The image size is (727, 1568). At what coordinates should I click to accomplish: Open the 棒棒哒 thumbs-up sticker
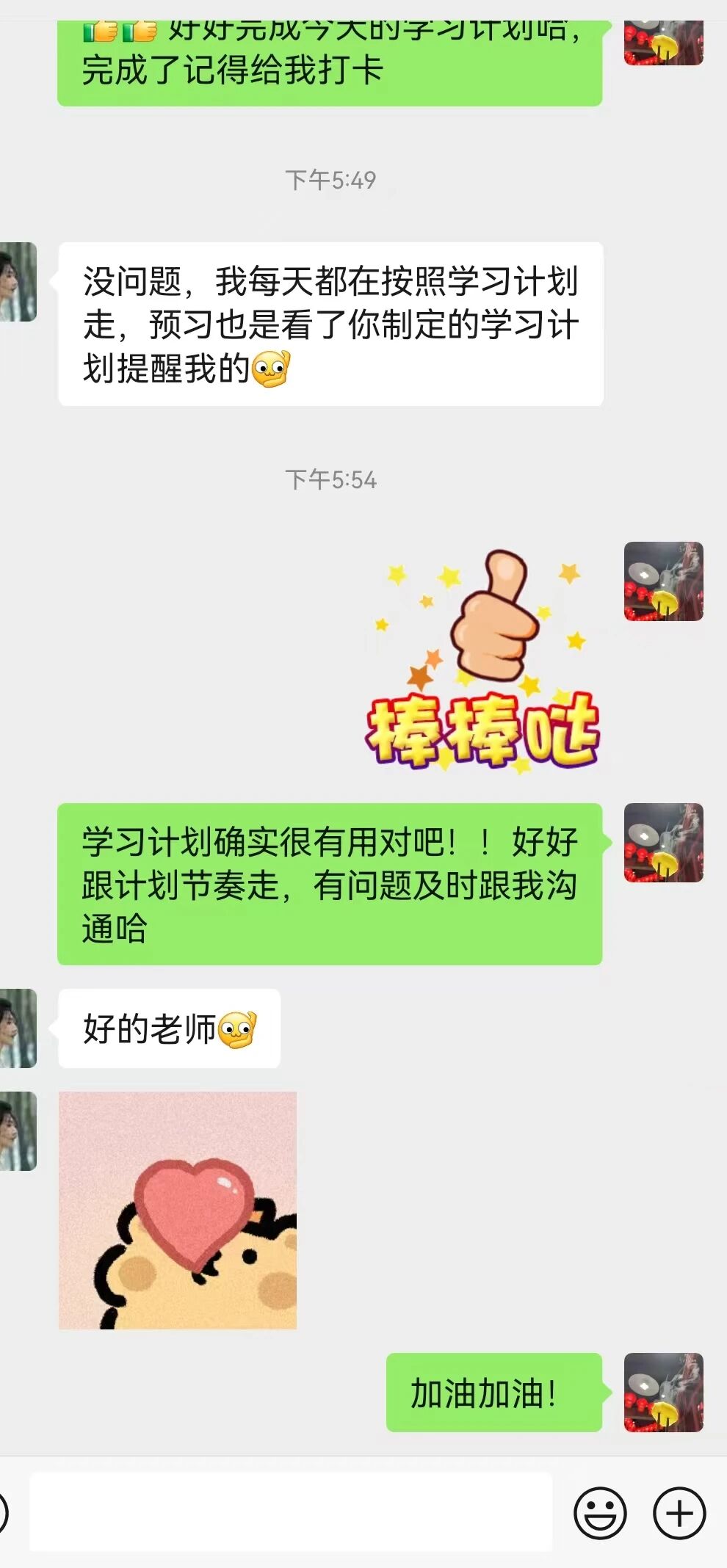pos(482,659)
